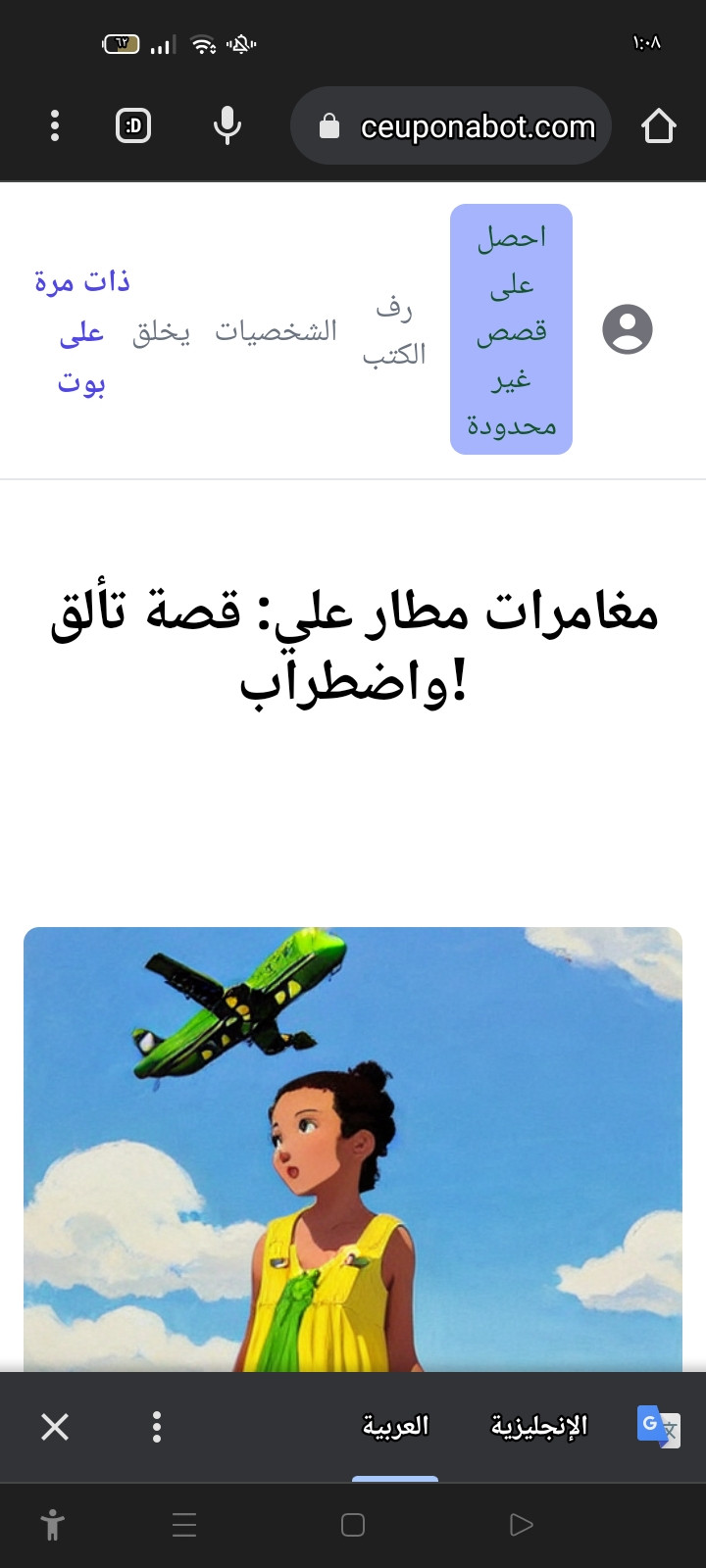This screenshot has height=1568, width=706.
Task: Go to ذات مرة على بوت home link
Action: tap(81, 331)
